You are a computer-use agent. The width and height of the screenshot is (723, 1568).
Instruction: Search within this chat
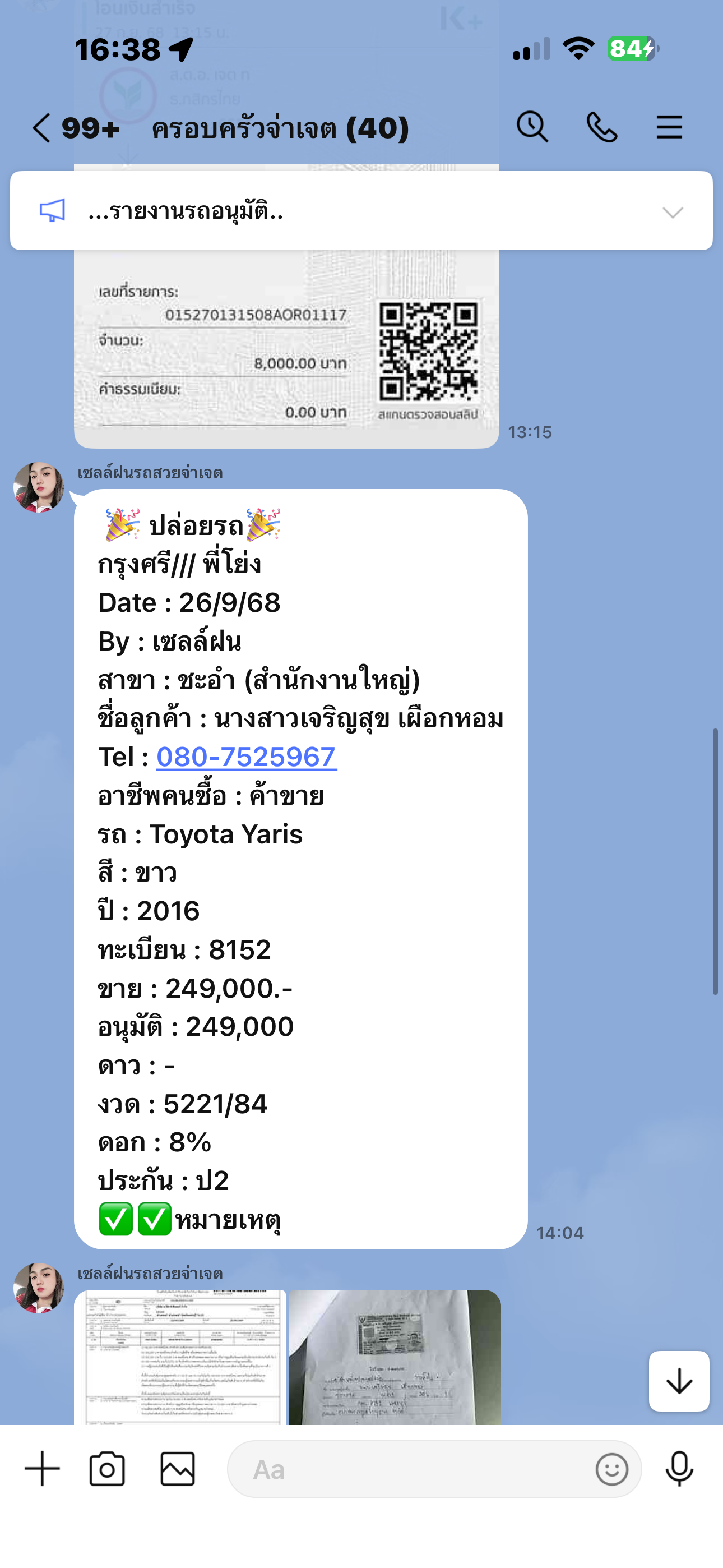[x=532, y=127]
